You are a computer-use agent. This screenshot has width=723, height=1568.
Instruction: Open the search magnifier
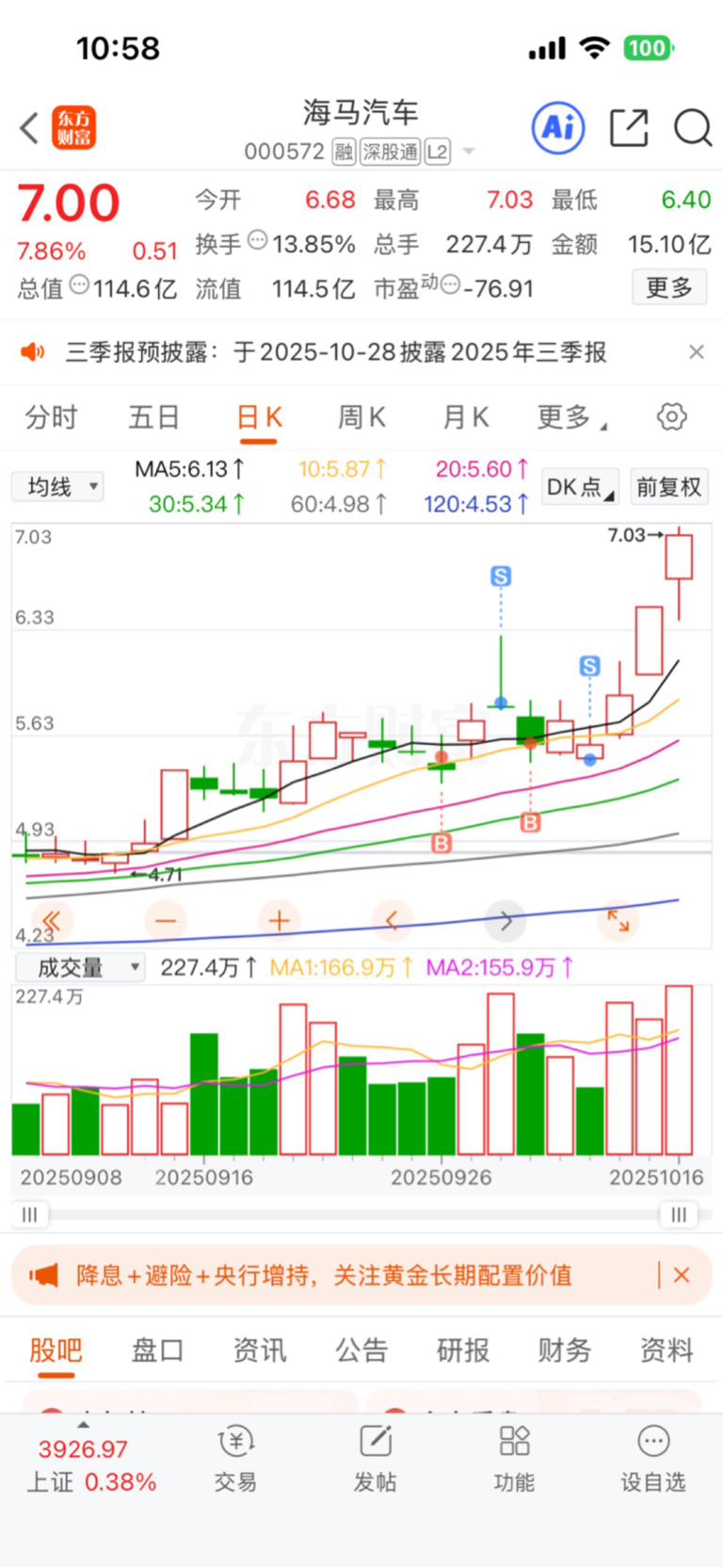click(x=693, y=128)
